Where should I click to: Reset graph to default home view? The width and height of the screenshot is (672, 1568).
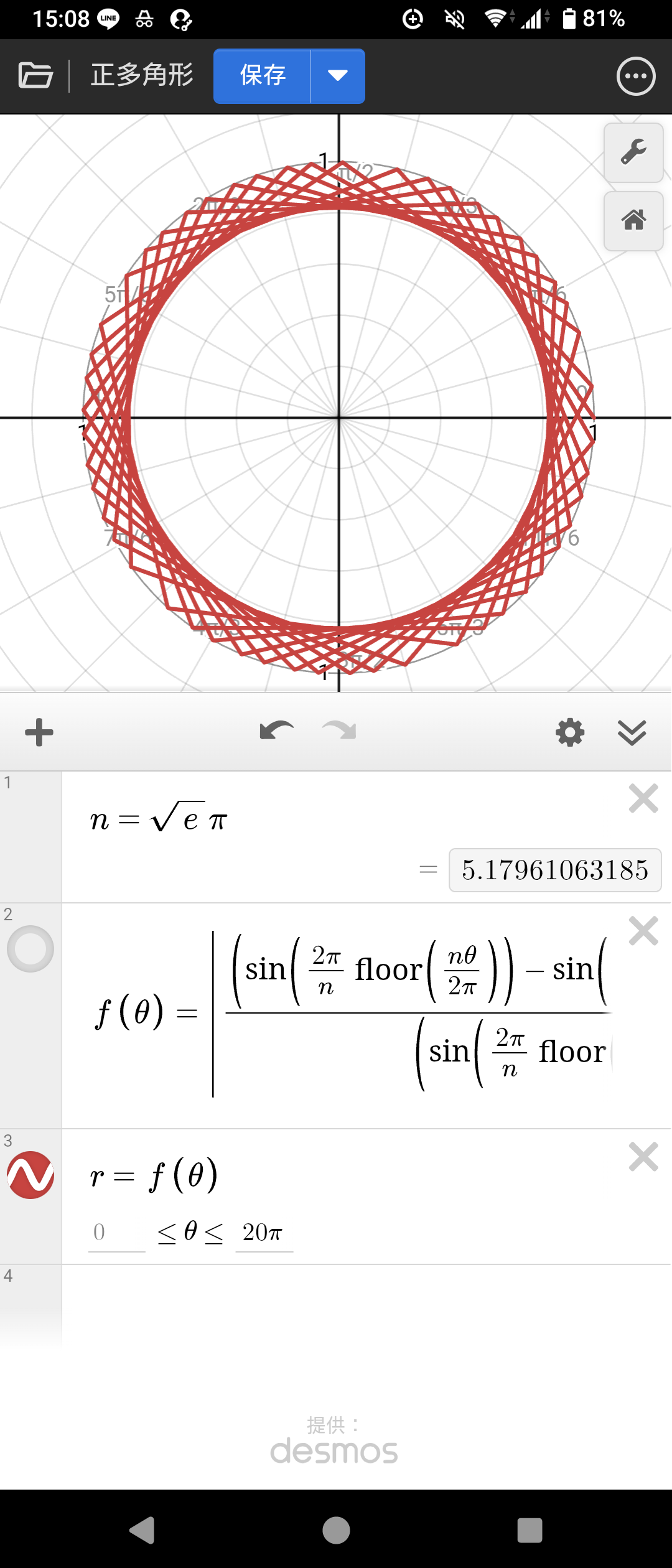[633, 220]
